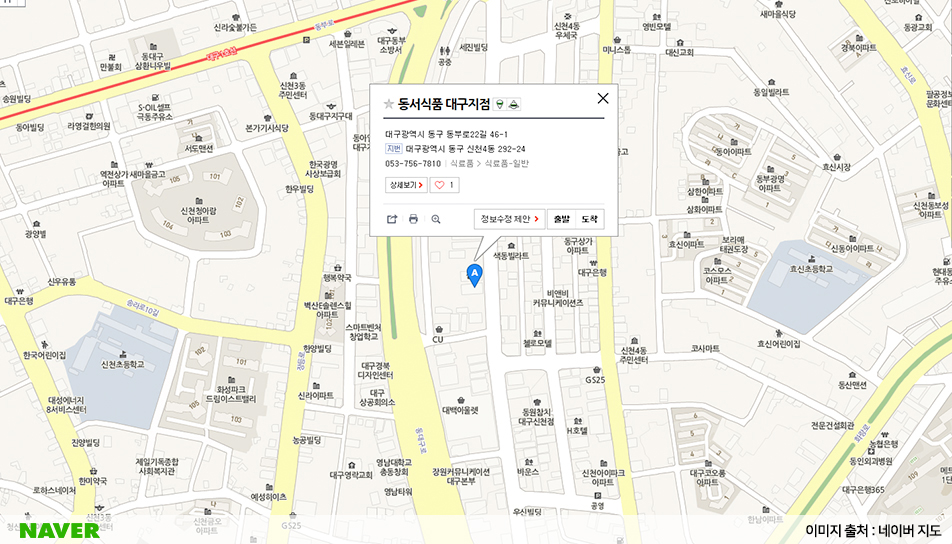Open the aerial view icon beside the title
Image resolution: width=952 pixels, height=544 pixels.
click(514, 104)
